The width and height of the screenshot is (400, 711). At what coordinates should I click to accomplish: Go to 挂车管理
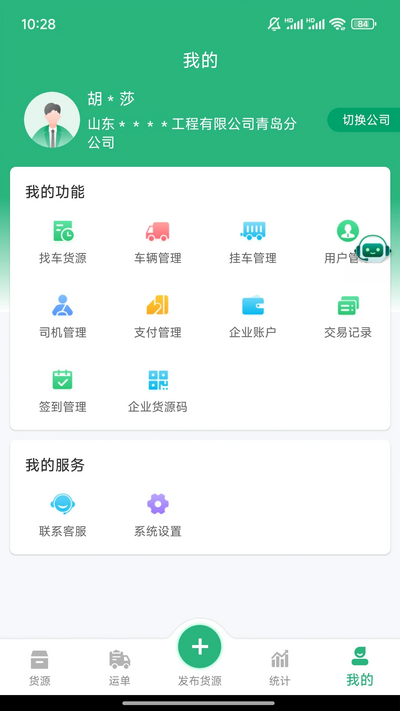pyautogui.click(x=253, y=242)
